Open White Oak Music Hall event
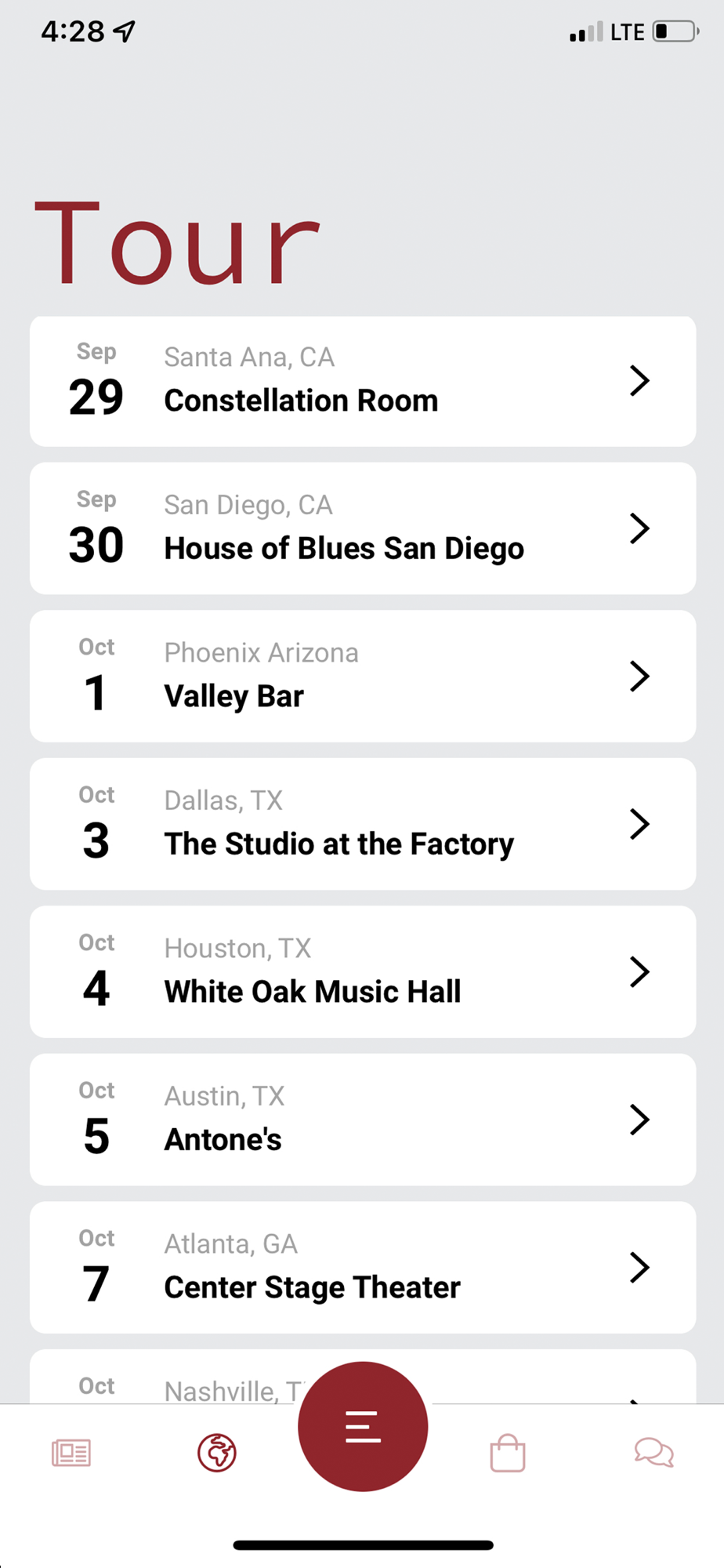724x1568 pixels. click(362, 971)
